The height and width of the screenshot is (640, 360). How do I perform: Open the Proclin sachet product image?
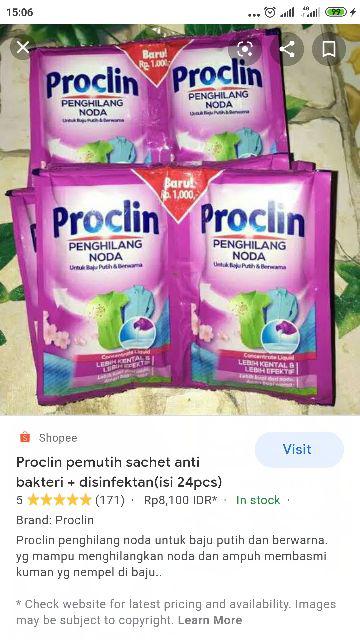(x=180, y=220)
